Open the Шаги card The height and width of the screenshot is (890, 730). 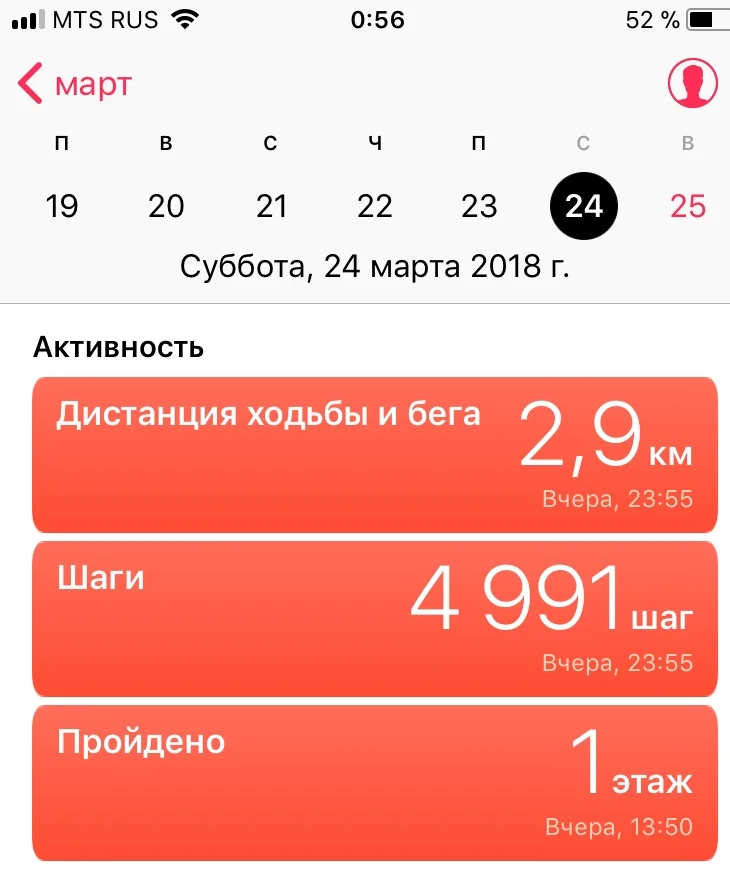[x=375, y=619]
